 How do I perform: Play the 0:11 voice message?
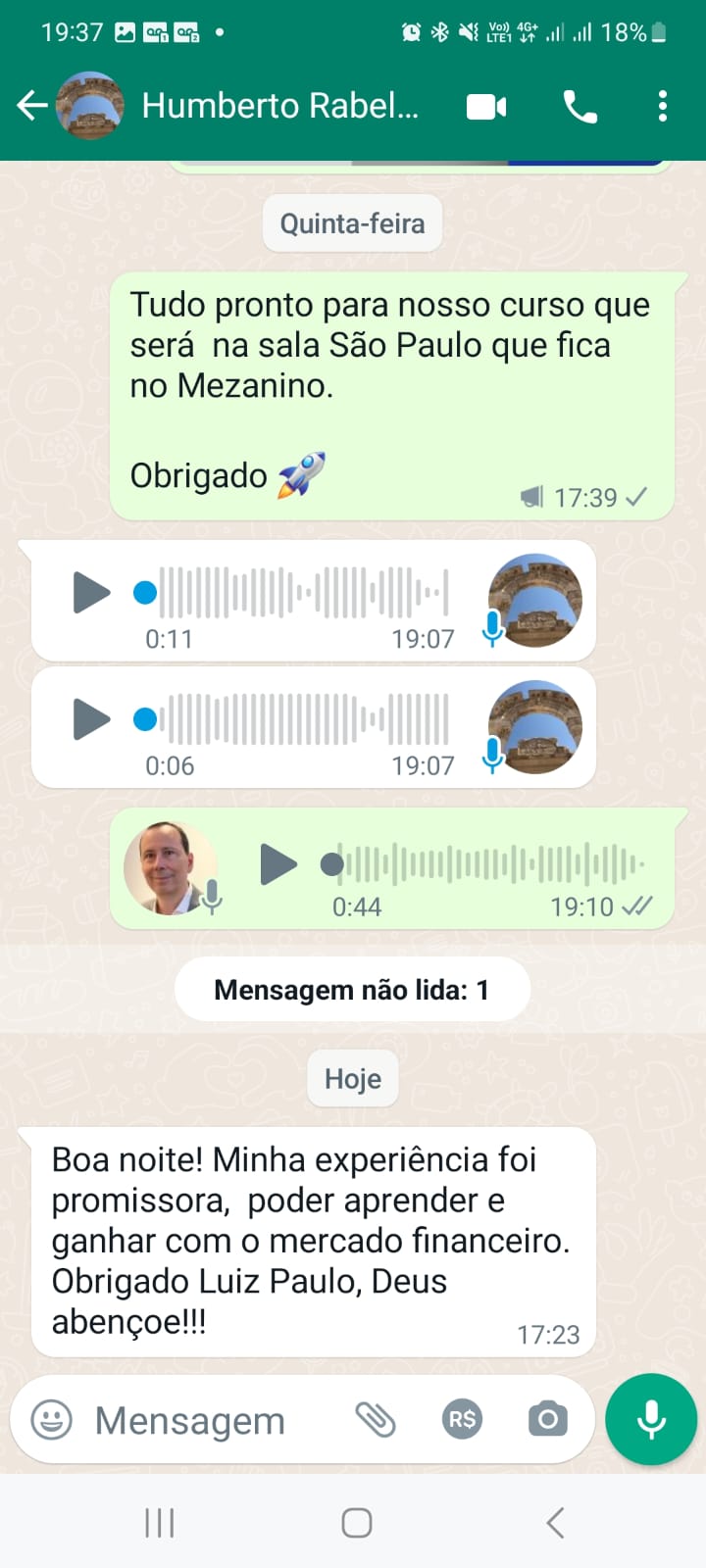pos(91,593)
